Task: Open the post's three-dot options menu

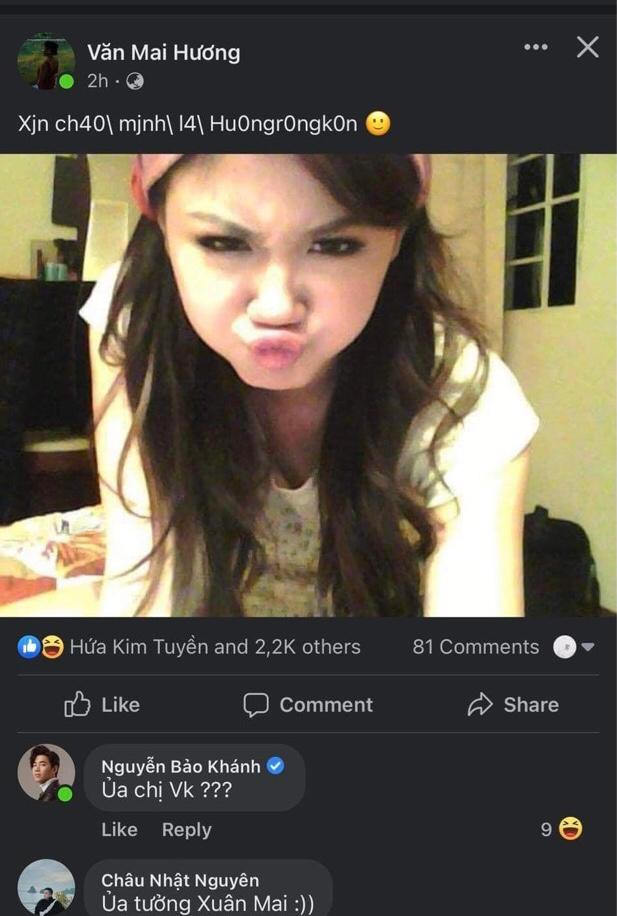Action: coord(536,47)
